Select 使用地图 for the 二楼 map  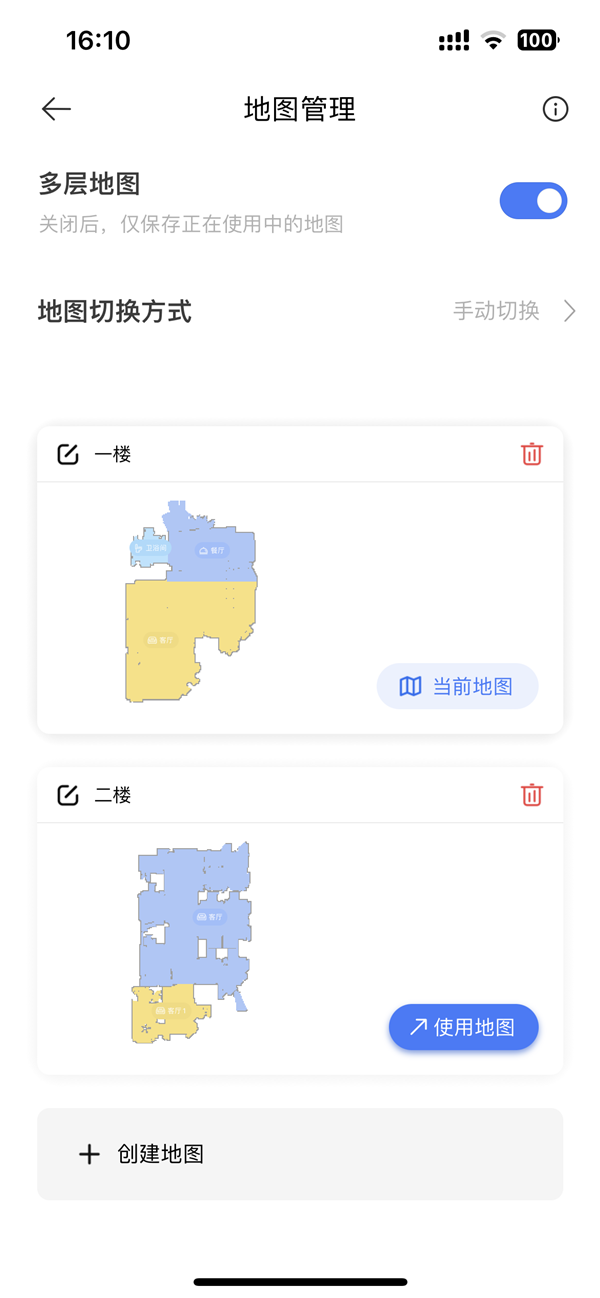(464, 1027)
